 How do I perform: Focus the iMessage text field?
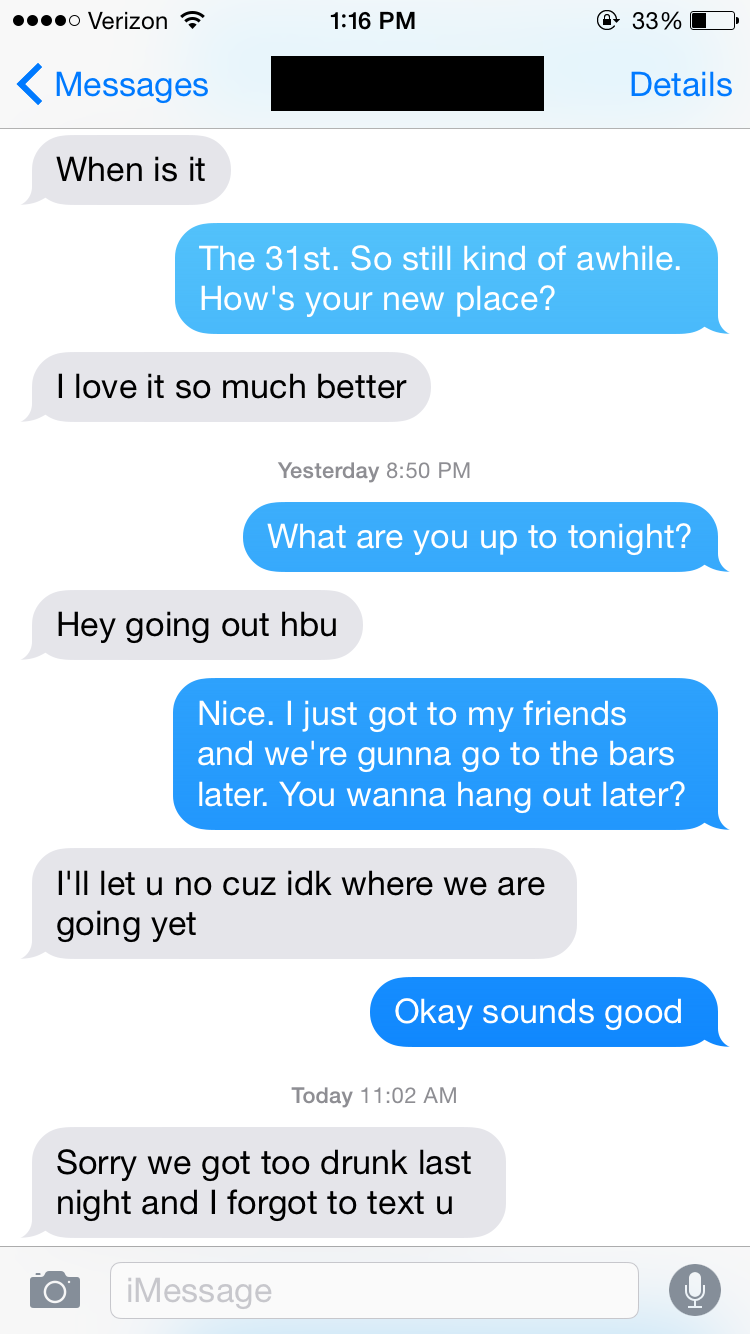coord(374,1290)
